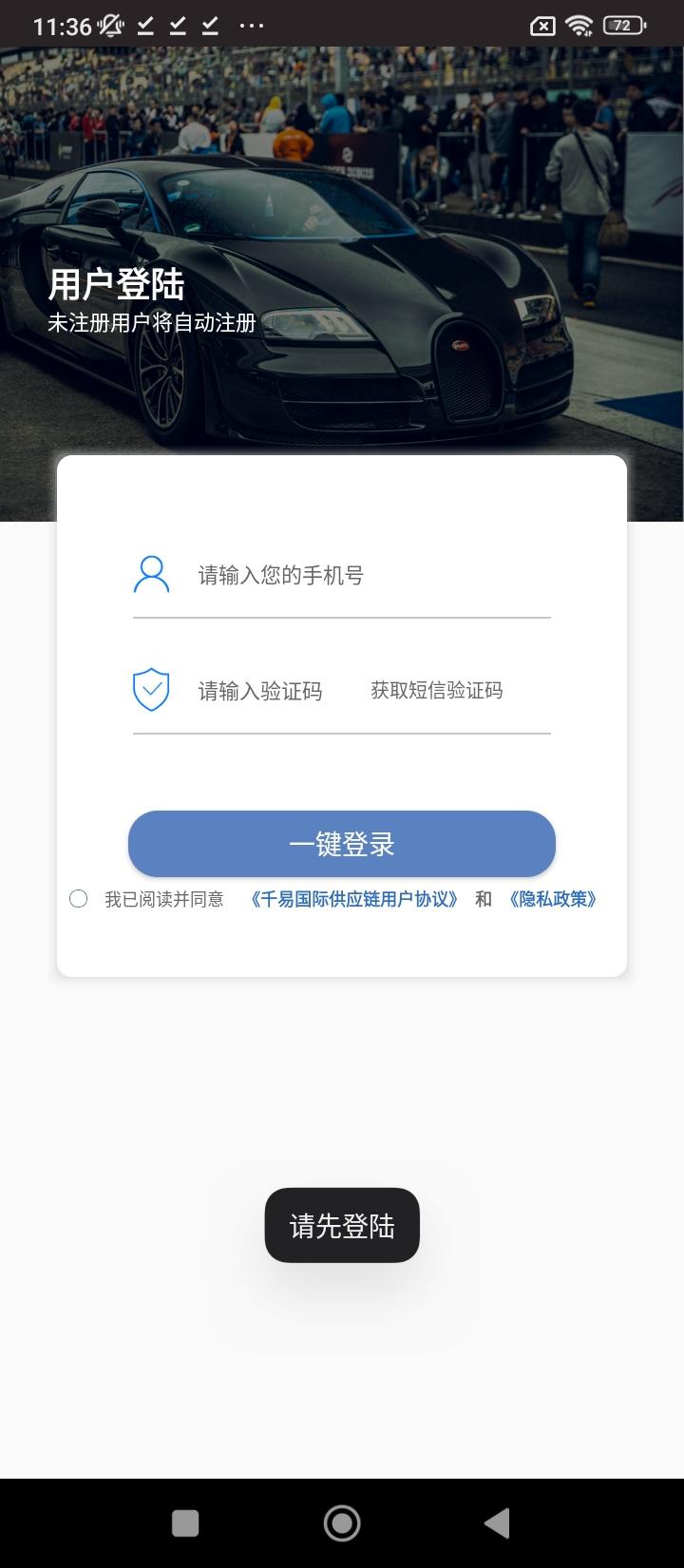
Task: Tap 获取短信验证码 to request SMS code
Action: coord(435,691)
